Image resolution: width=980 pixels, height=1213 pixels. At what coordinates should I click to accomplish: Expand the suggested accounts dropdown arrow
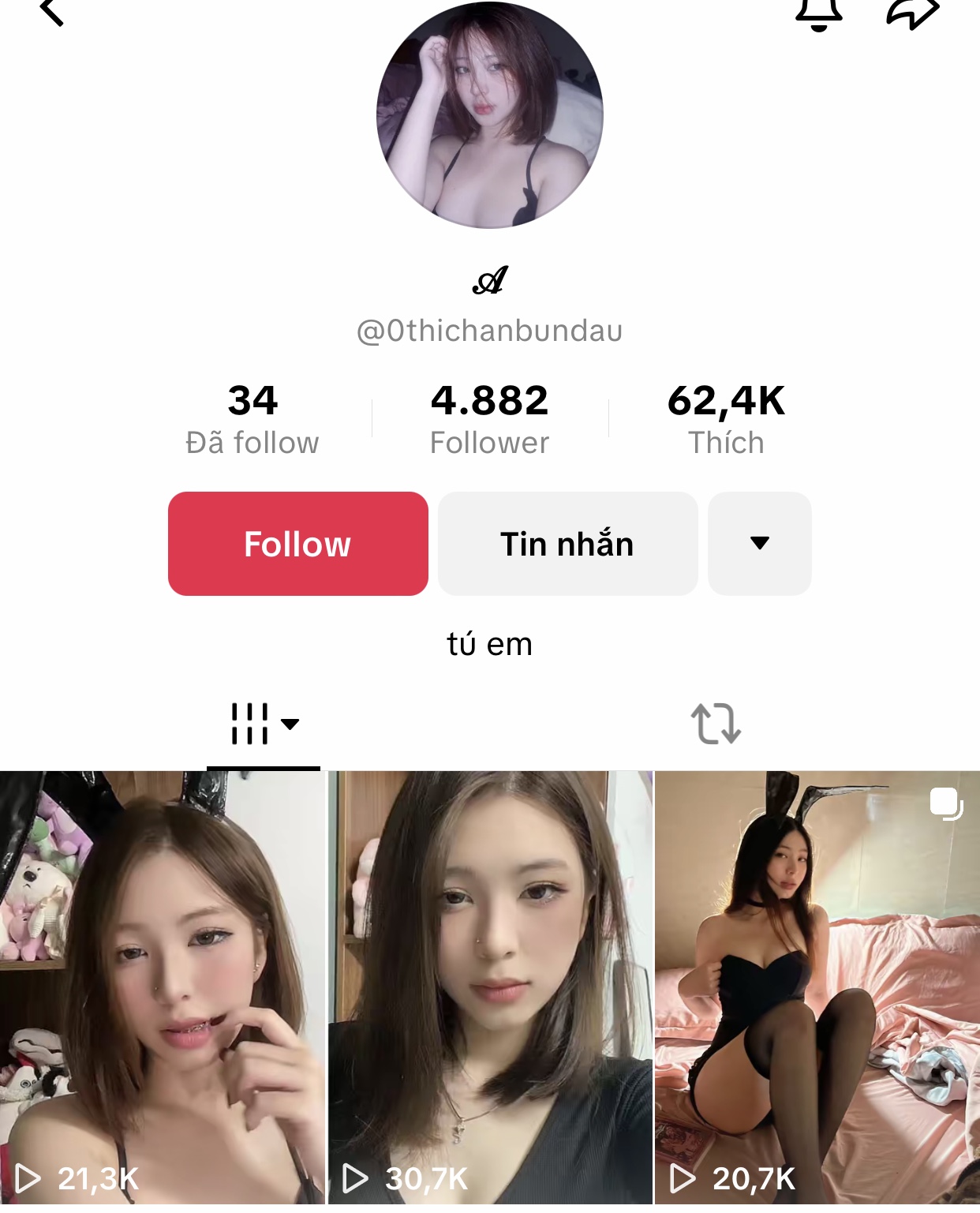(759, 544)
